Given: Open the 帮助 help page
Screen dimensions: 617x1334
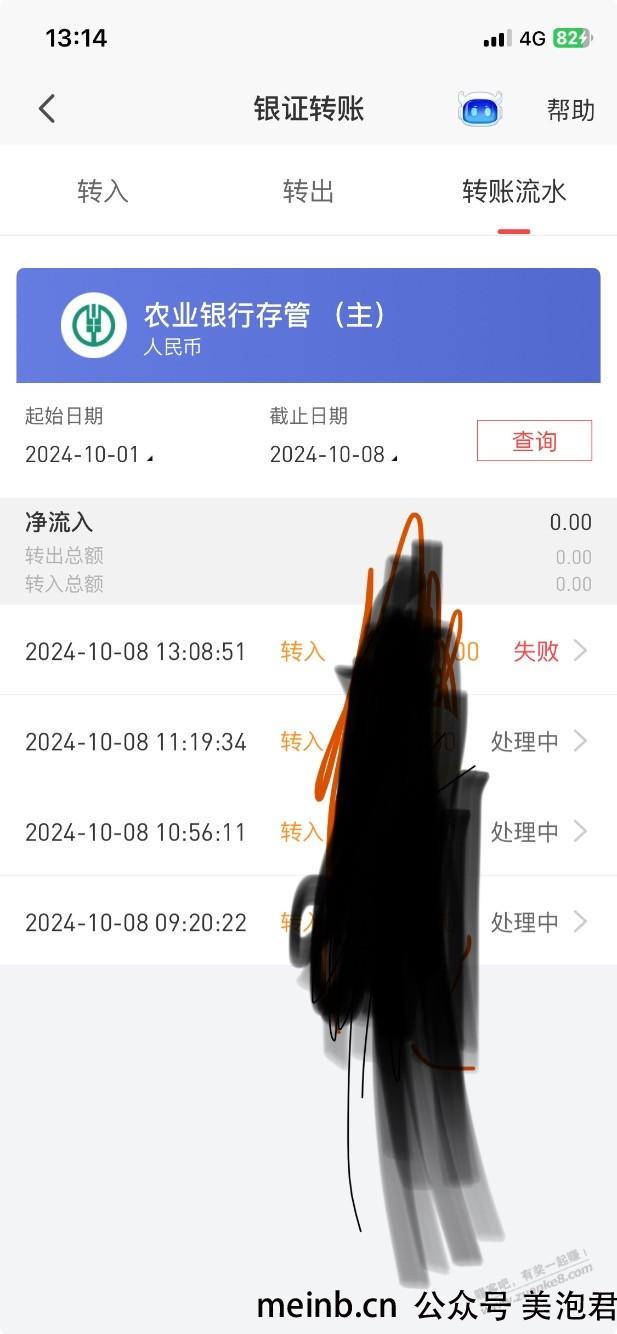Looking at the screenshot, I should click(x=571, y=109).
